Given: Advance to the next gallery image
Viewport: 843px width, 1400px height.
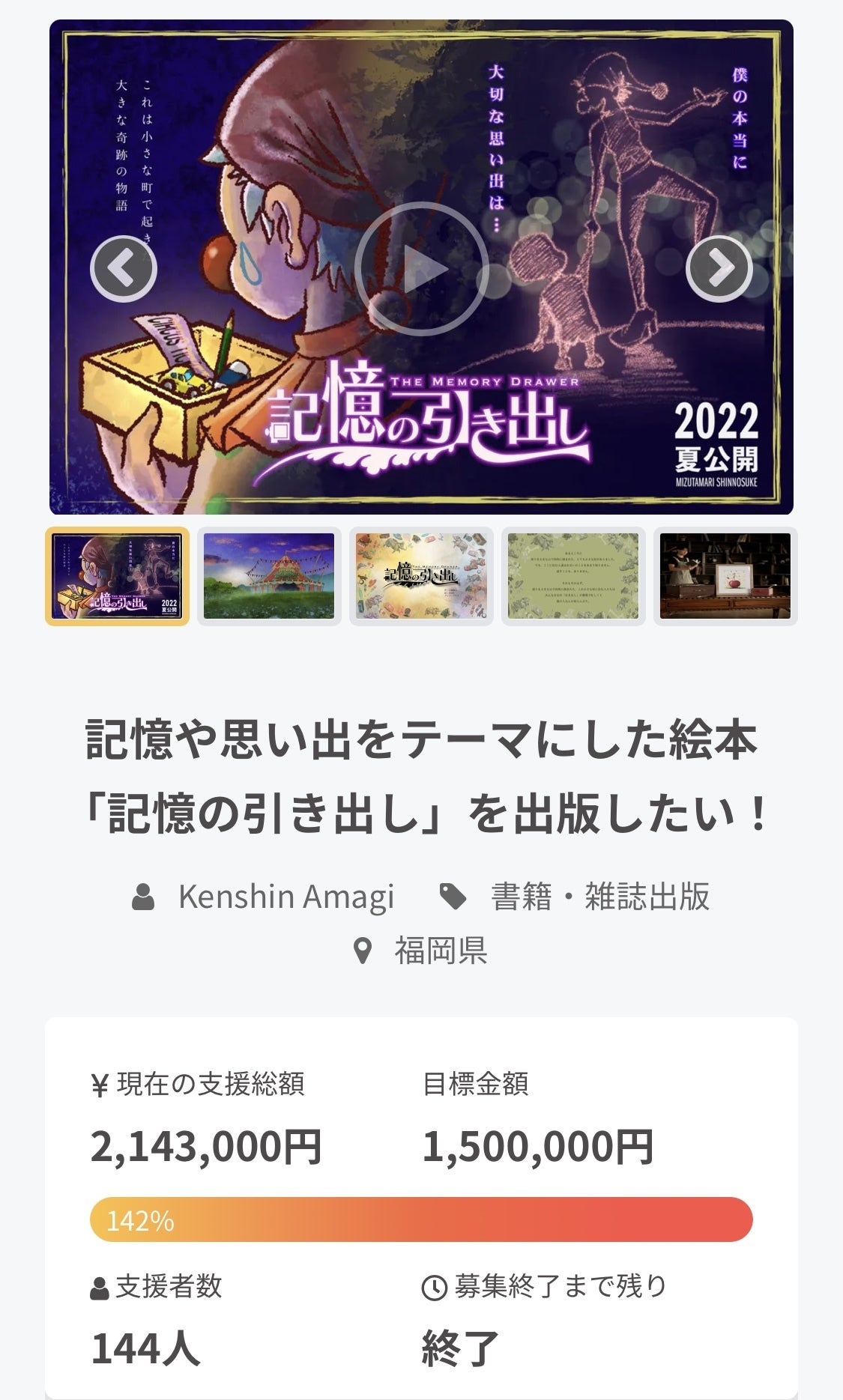Looking at the screenshot, I should point(719,268).
